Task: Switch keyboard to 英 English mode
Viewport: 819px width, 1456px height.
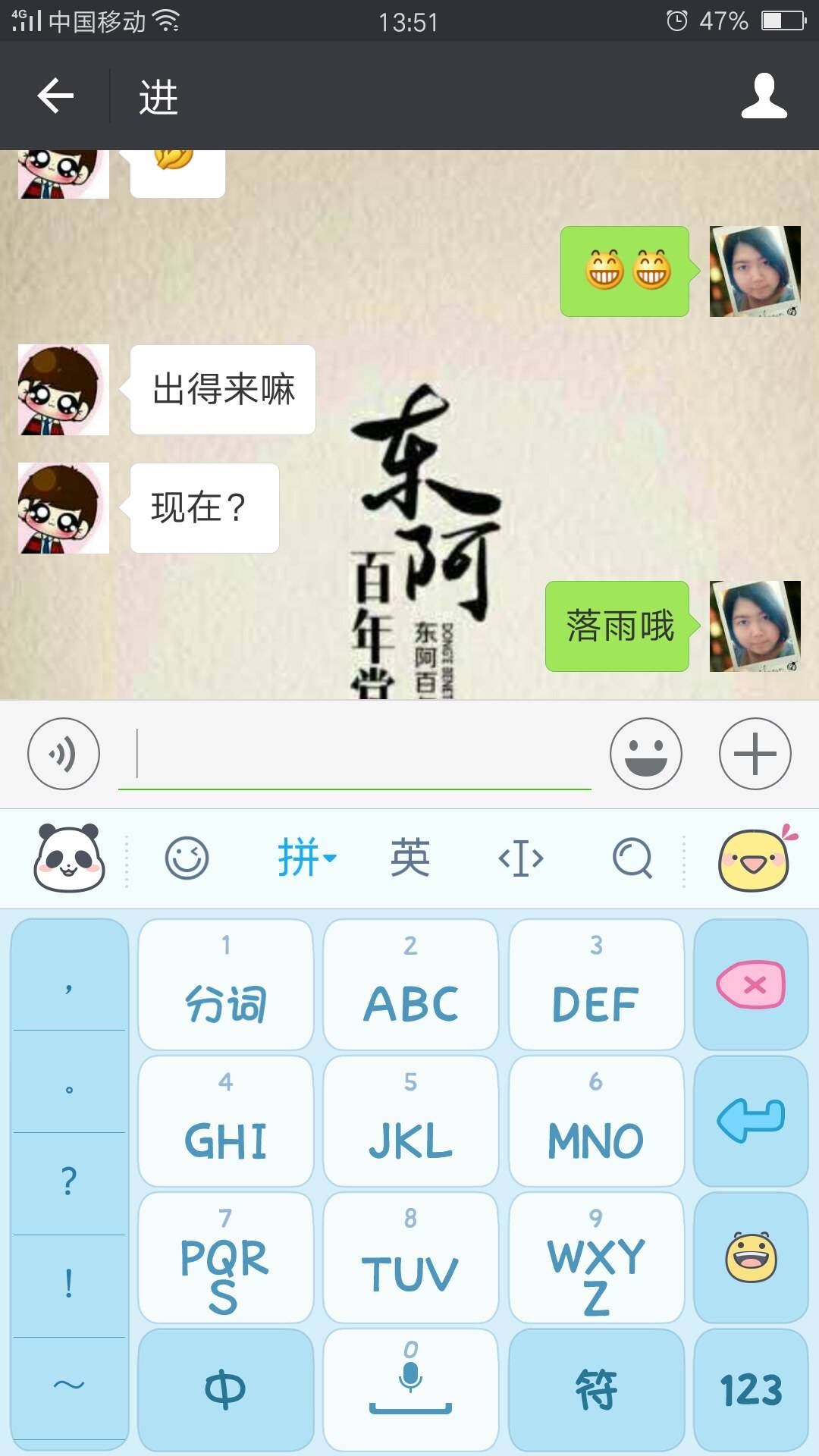Action: [x=410, y=858]
